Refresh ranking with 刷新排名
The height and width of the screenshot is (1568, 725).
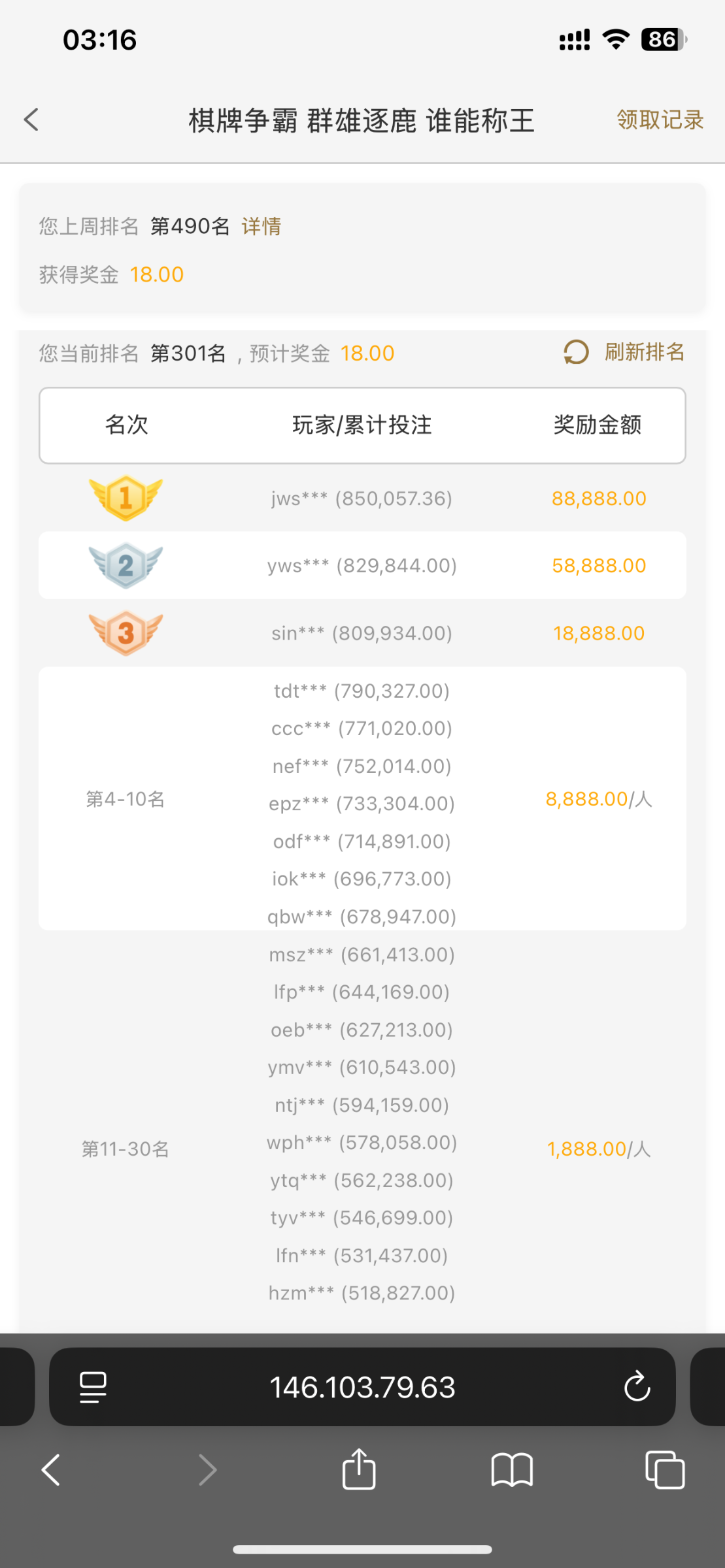pyautogui.click(x=624, y=352)
